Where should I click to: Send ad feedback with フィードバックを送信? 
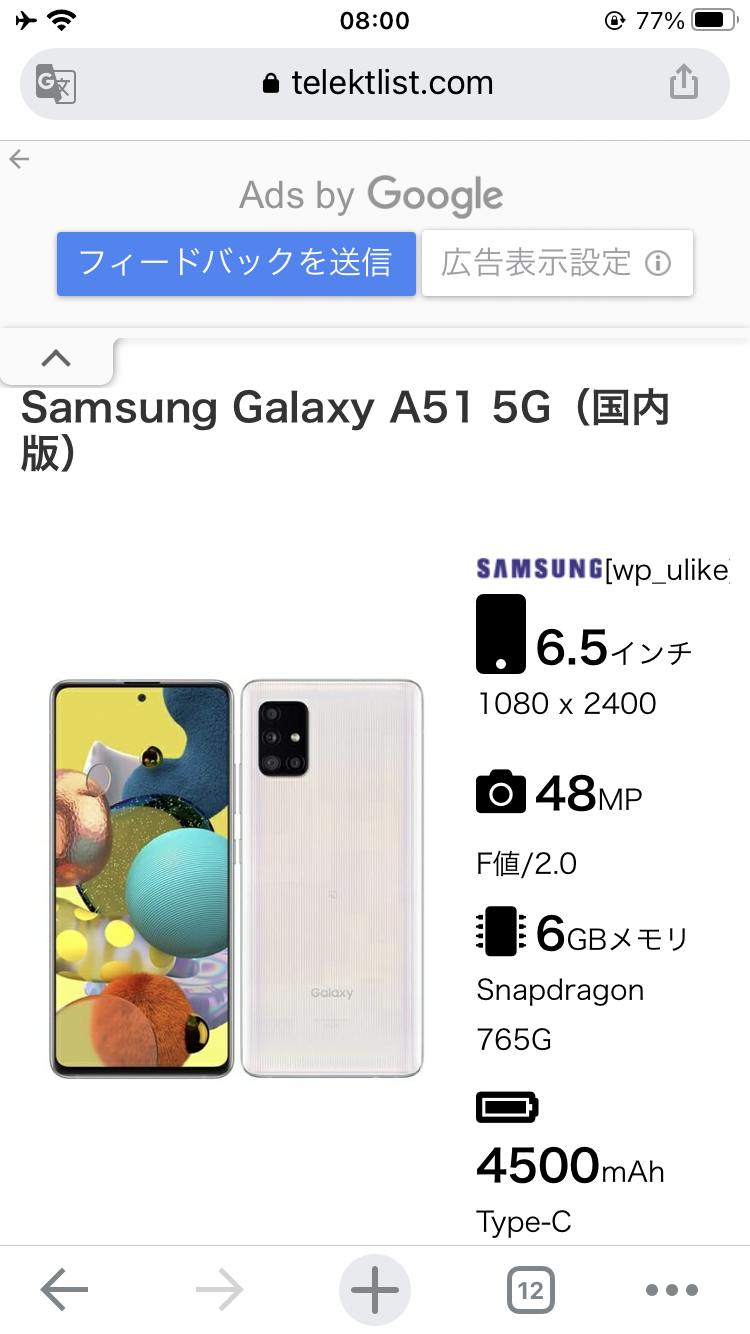point(236,264)
